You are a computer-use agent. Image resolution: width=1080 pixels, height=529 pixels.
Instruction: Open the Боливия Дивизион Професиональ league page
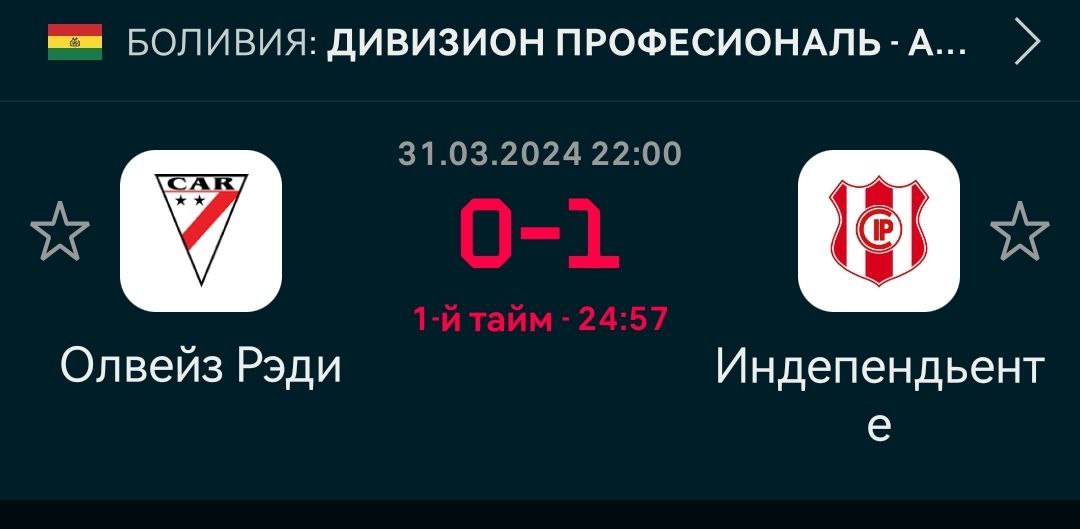pyautogui.click(x=545, y=44)
